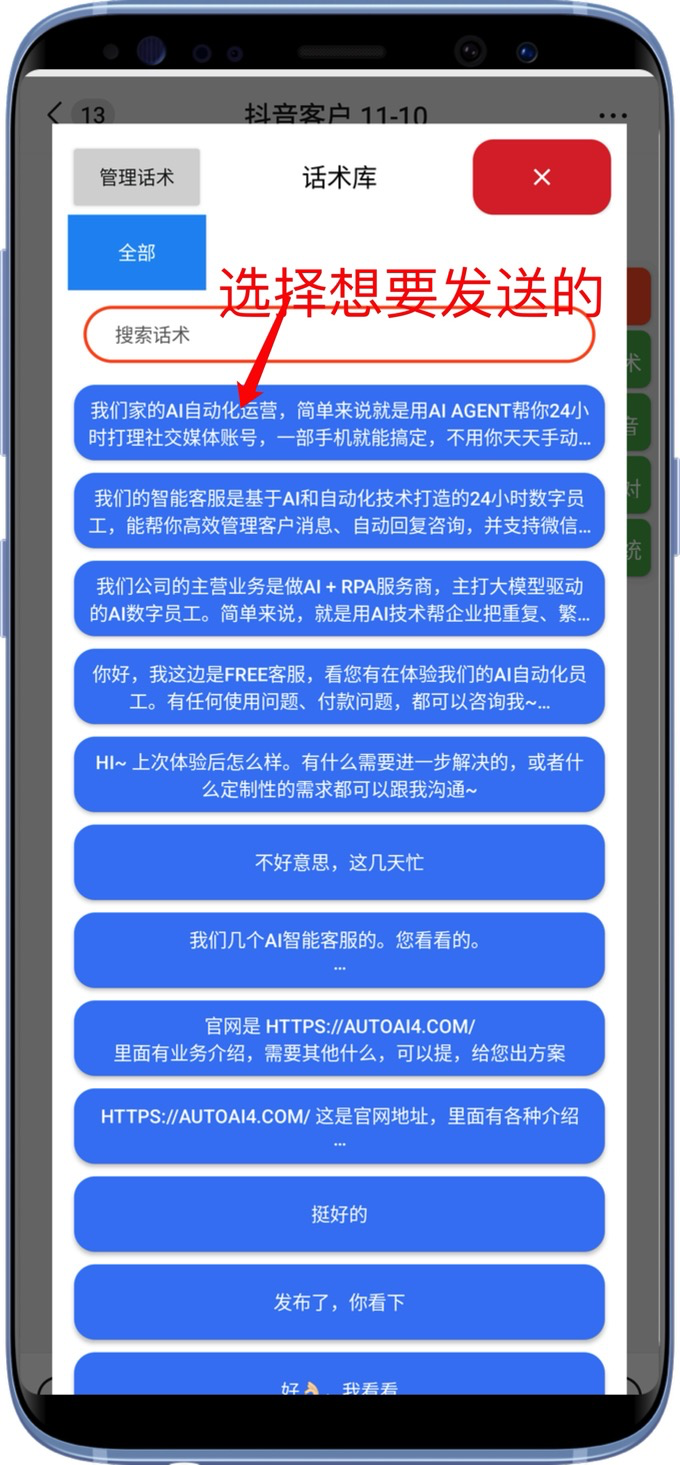Viewport: 680px width, 1465px height.
Task: Select the 全部 category tab
Action: point(137,253)
